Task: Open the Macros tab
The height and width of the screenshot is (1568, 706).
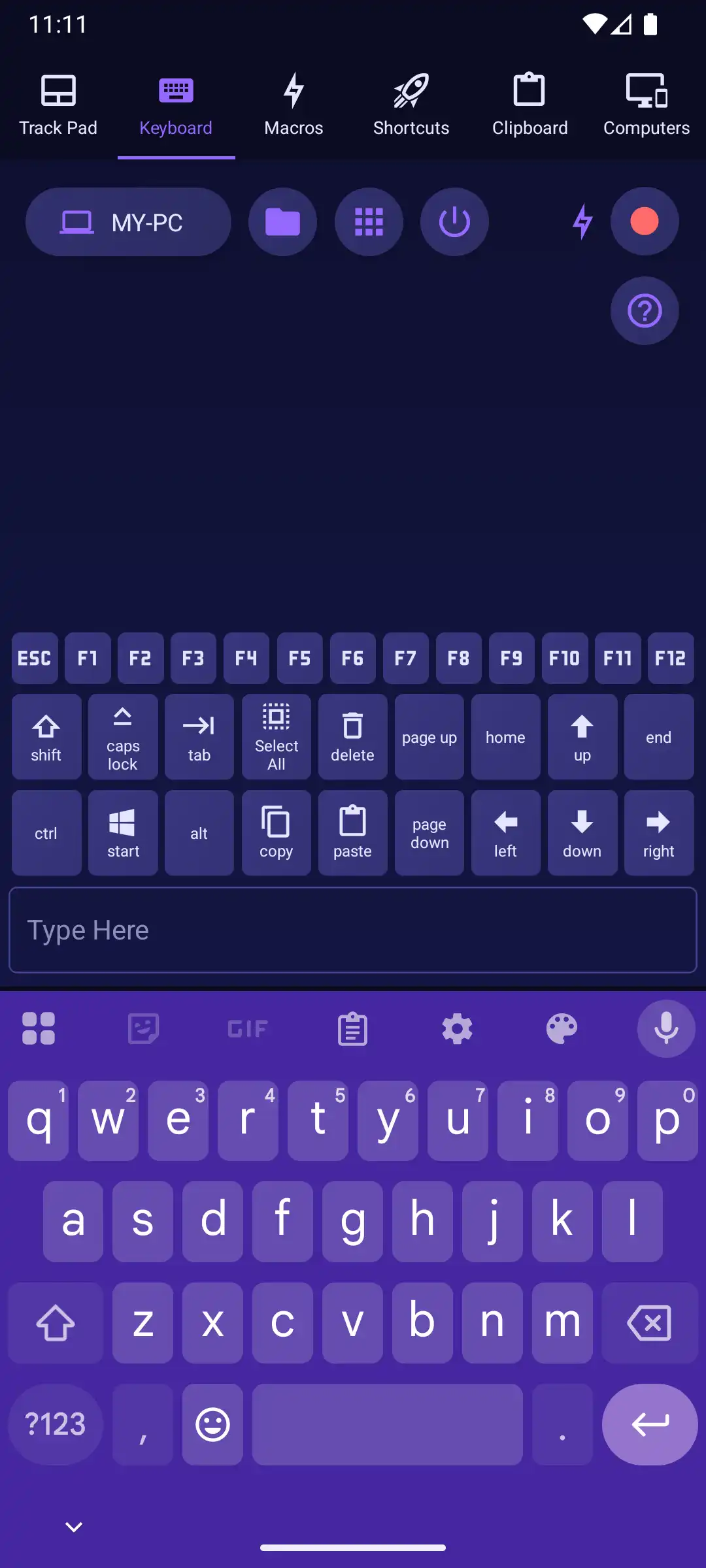Action: 294,105
